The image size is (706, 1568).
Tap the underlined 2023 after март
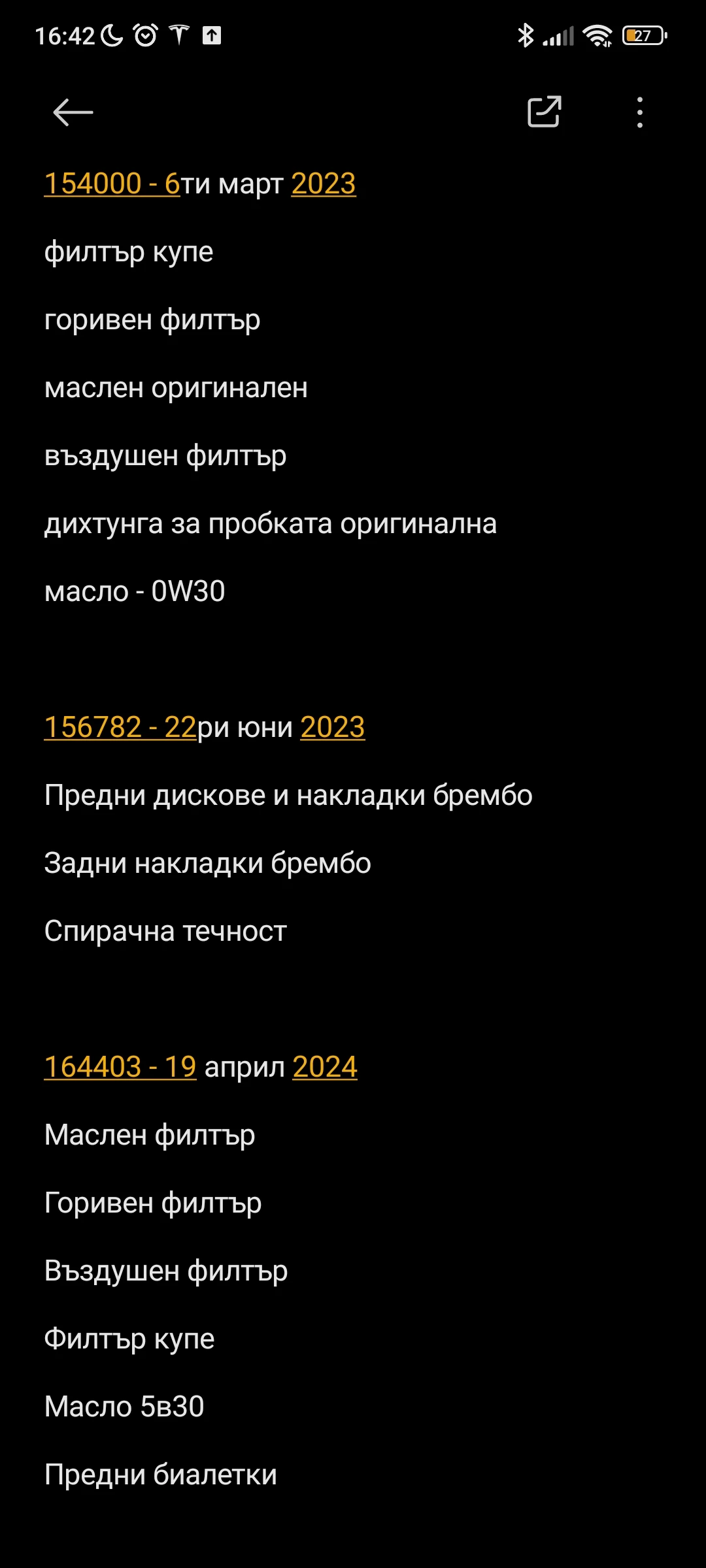pyautogui.click(x=323, y=184)
